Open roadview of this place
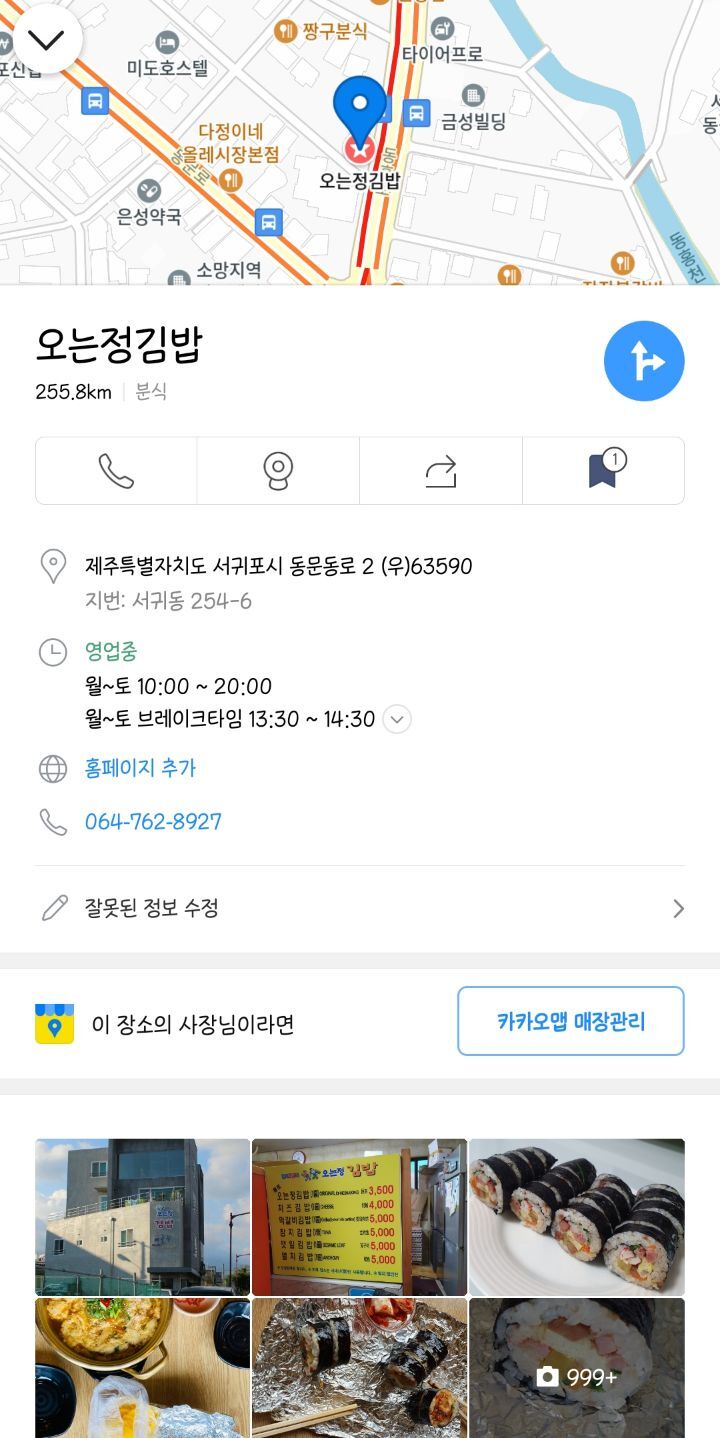 pos(278,470)
